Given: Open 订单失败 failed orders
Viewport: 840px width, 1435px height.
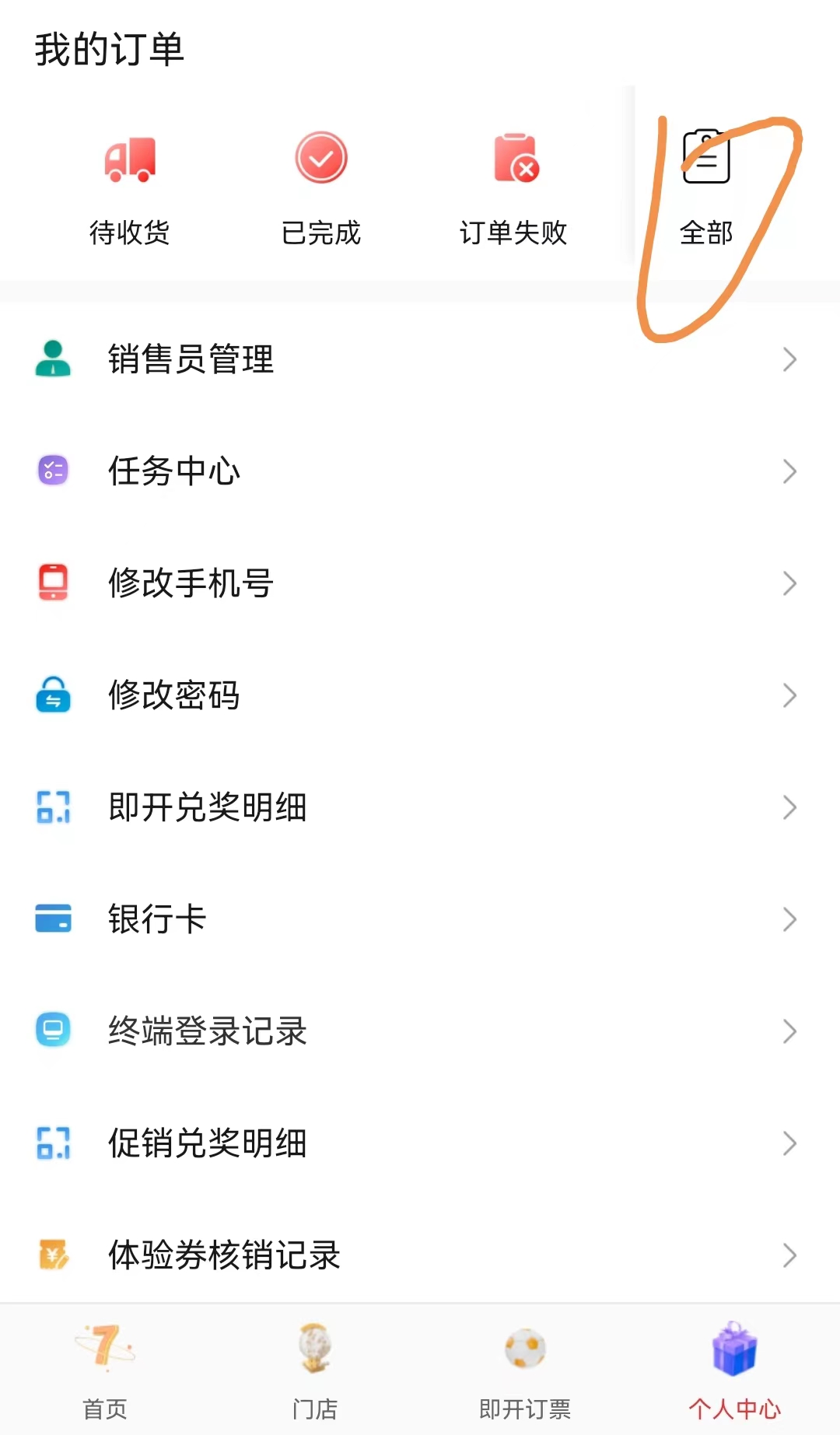Looking at the screenshot, I should coord(514,187).
